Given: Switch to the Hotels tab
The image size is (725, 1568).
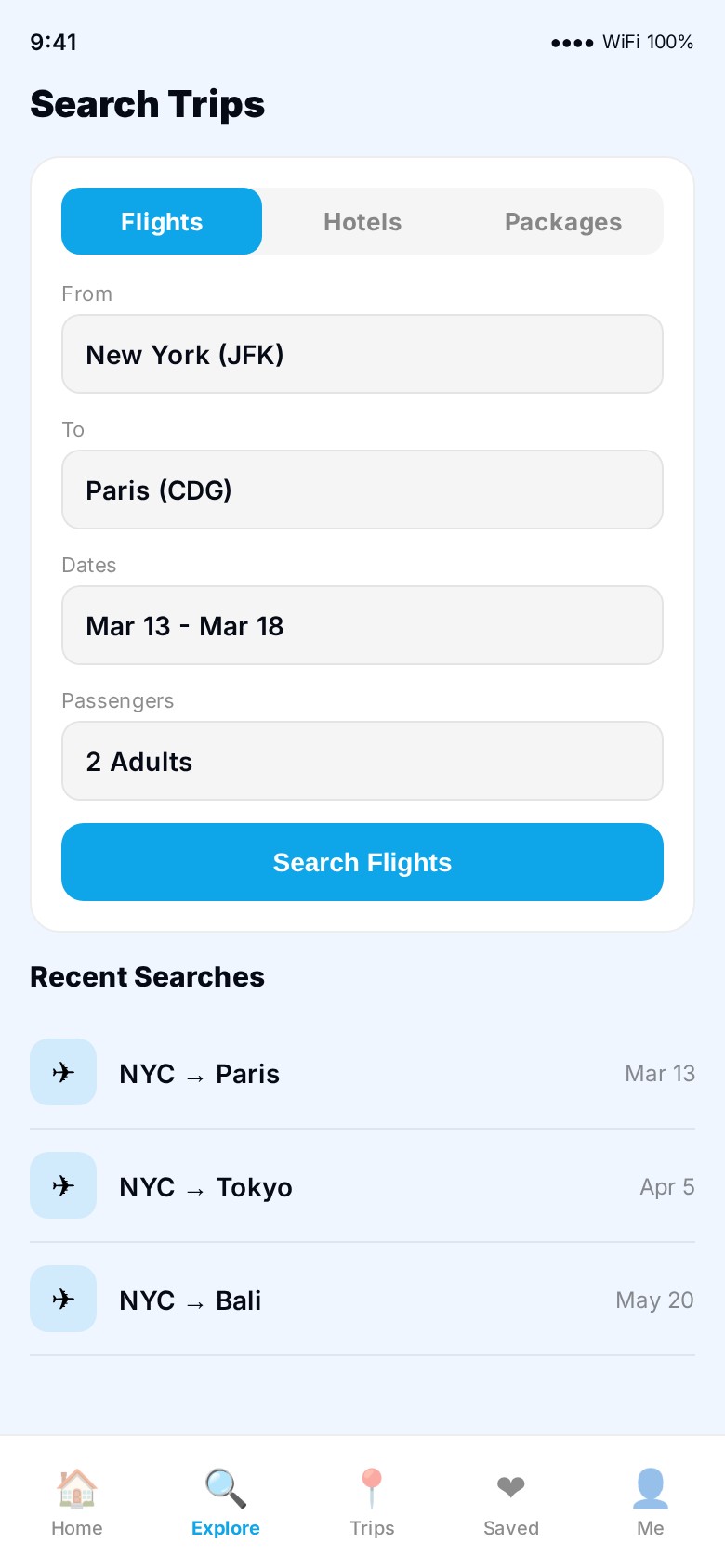Looking at the screenshot, I should point(362,221).
